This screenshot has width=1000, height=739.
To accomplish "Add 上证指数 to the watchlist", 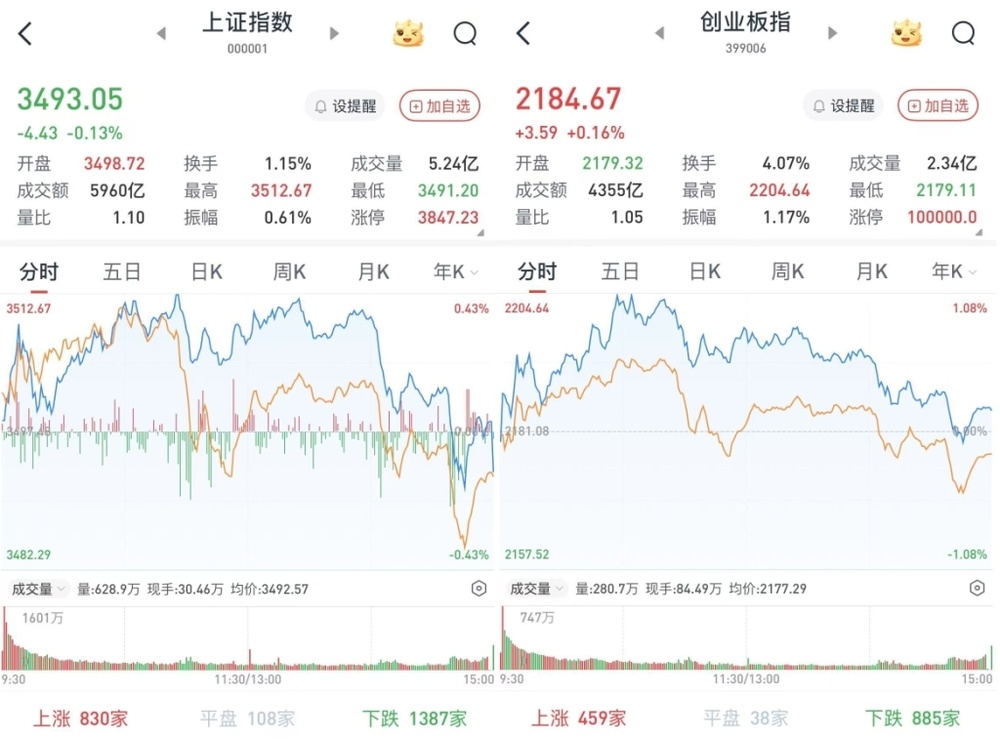I will coord(440,105).
